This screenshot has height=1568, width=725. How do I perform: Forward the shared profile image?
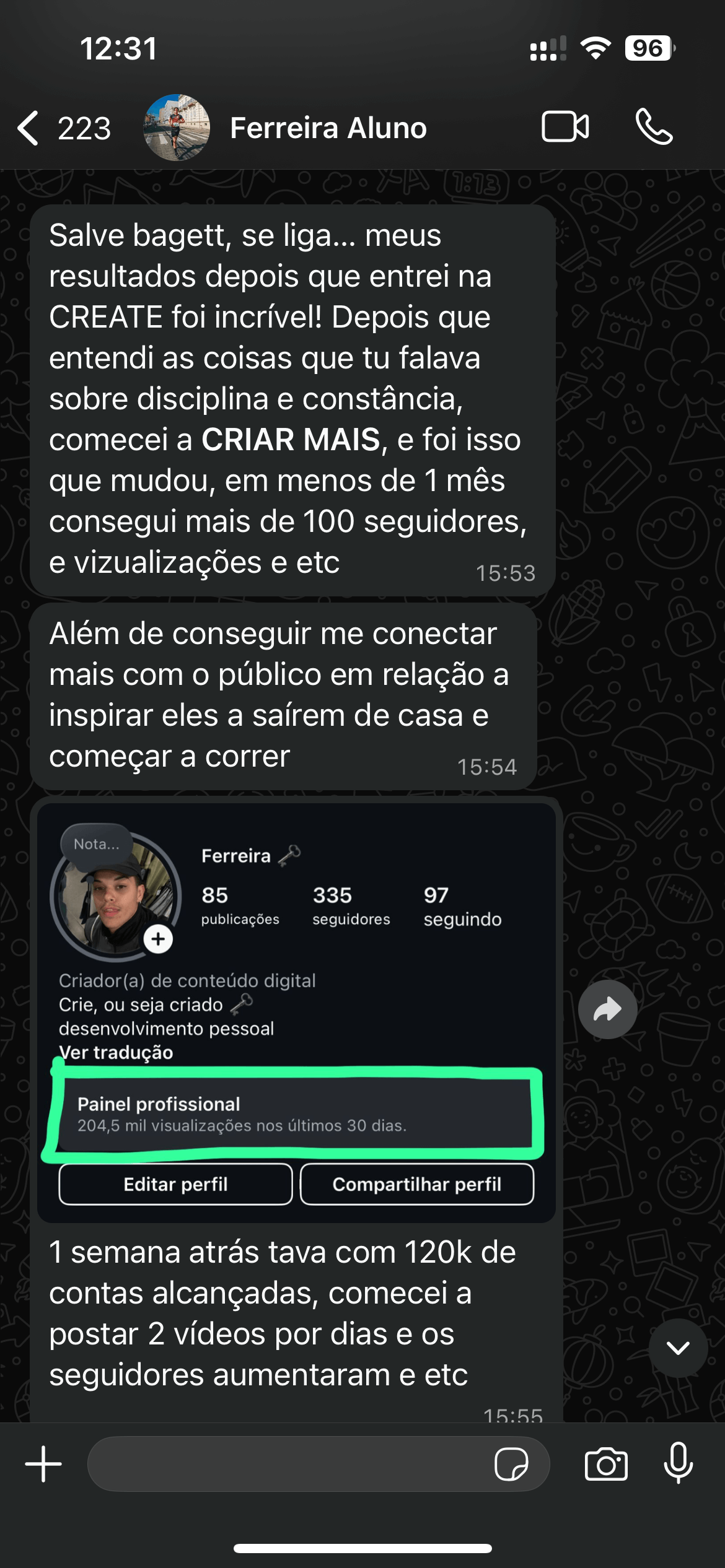[607, 1009]
